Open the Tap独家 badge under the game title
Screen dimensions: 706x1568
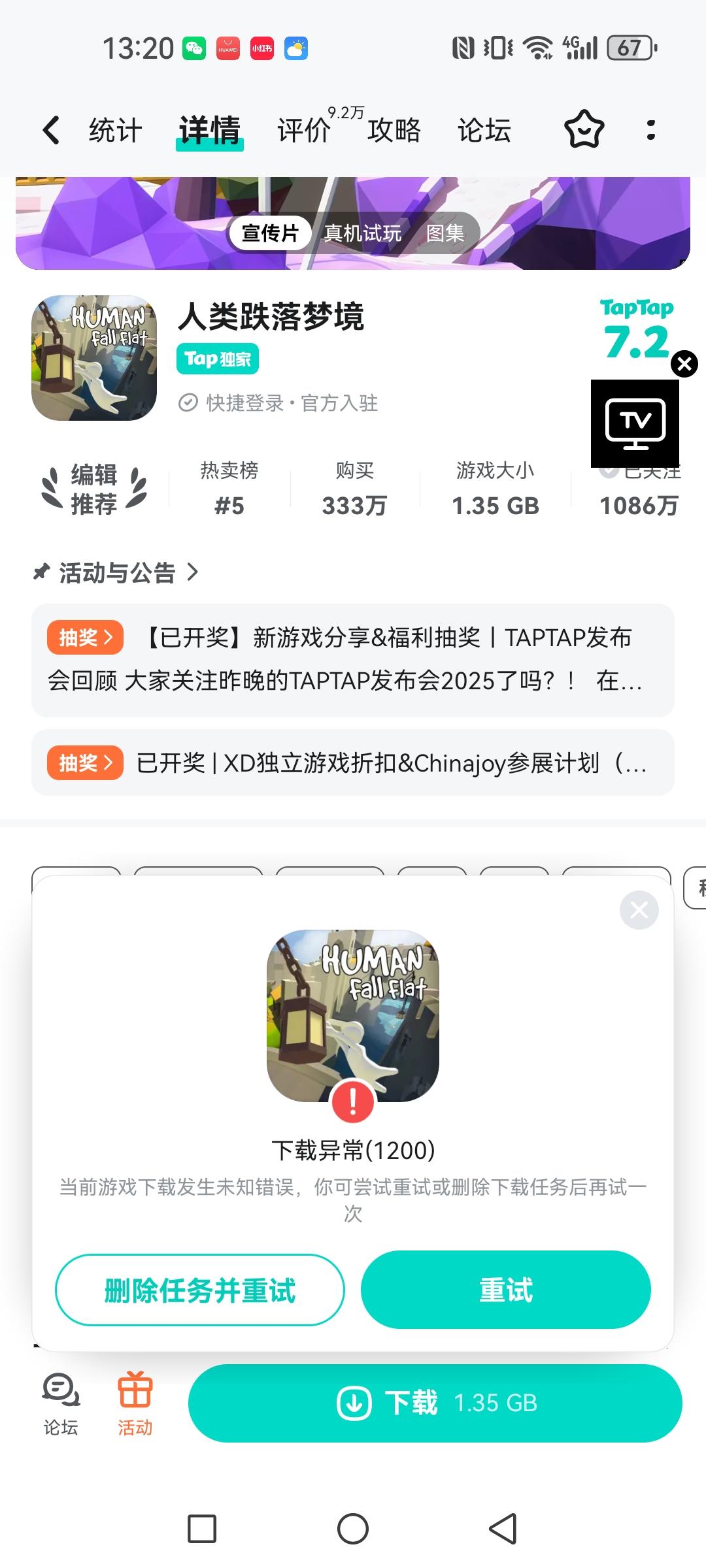tap(218, 359)
